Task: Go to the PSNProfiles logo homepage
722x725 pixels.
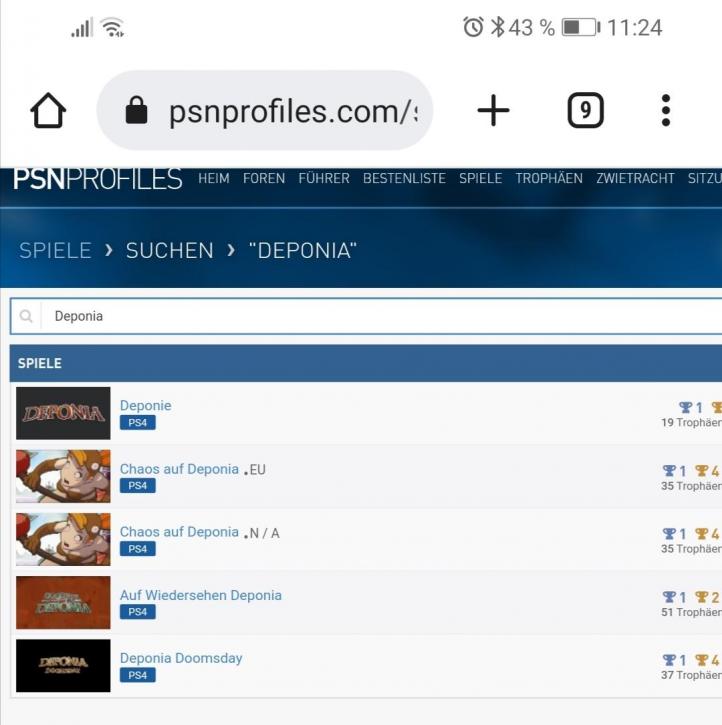Action: pyautogui.click(x=97, y=179)
